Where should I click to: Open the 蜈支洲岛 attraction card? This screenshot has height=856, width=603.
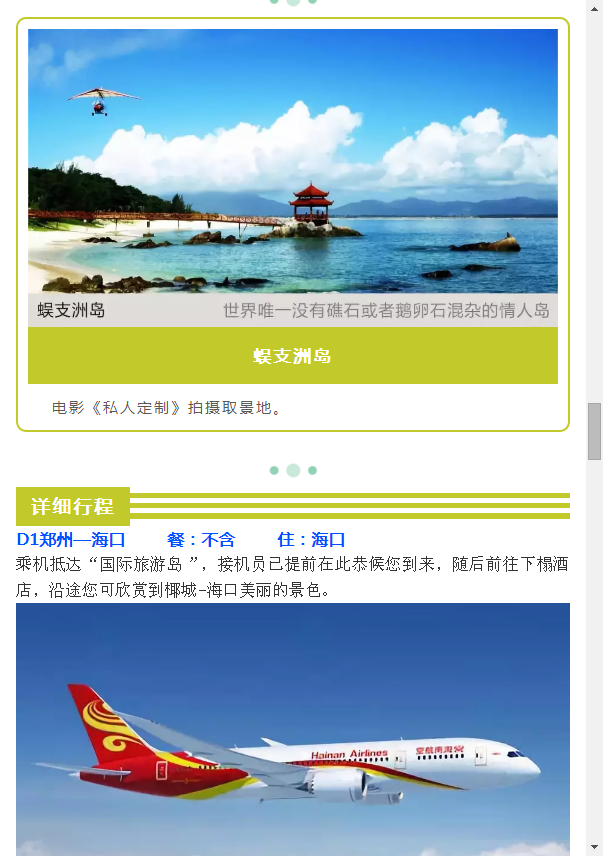(292, 356)
